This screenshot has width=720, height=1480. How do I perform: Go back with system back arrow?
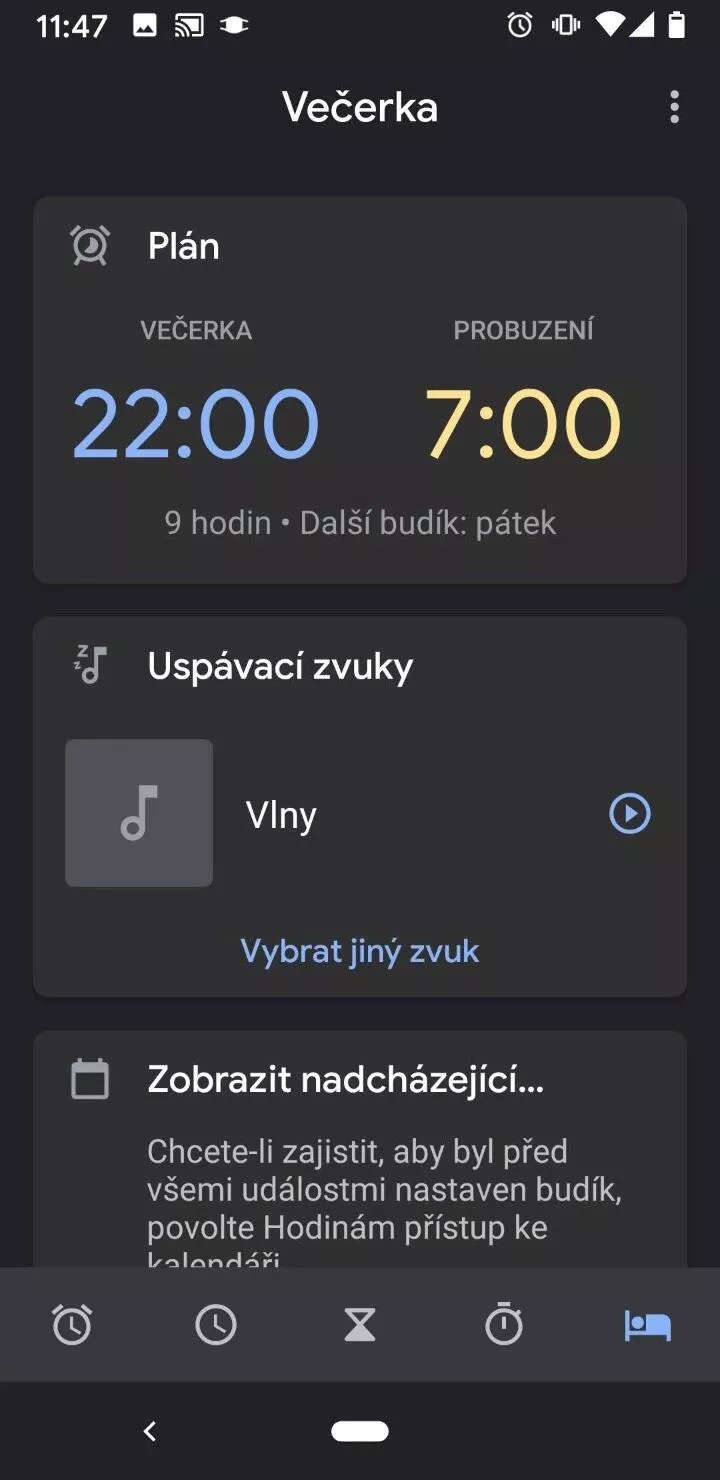coord(150,1431)
